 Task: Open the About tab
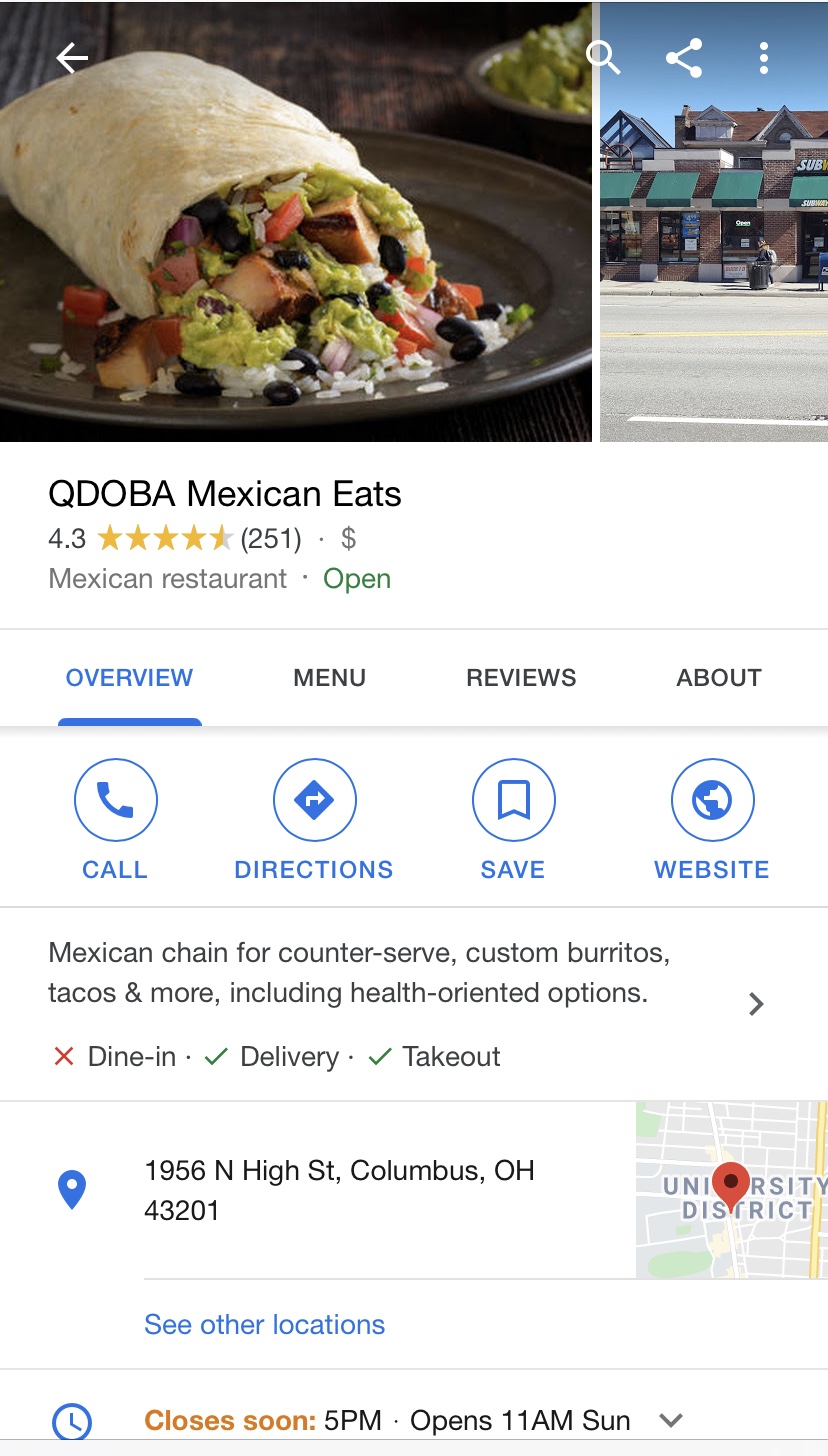pyautogui.click(x=718, y=678)
